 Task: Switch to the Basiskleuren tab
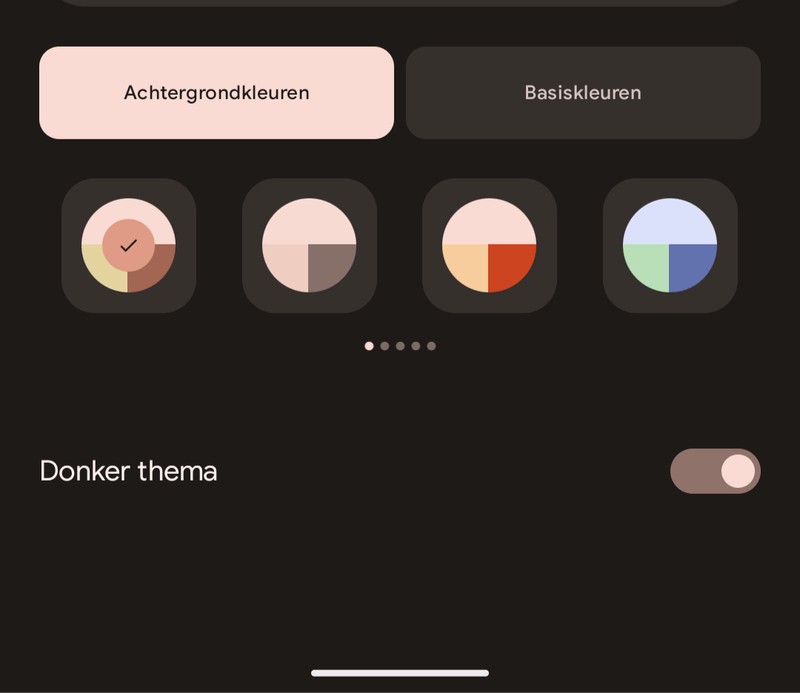click(x=583, y=93)
